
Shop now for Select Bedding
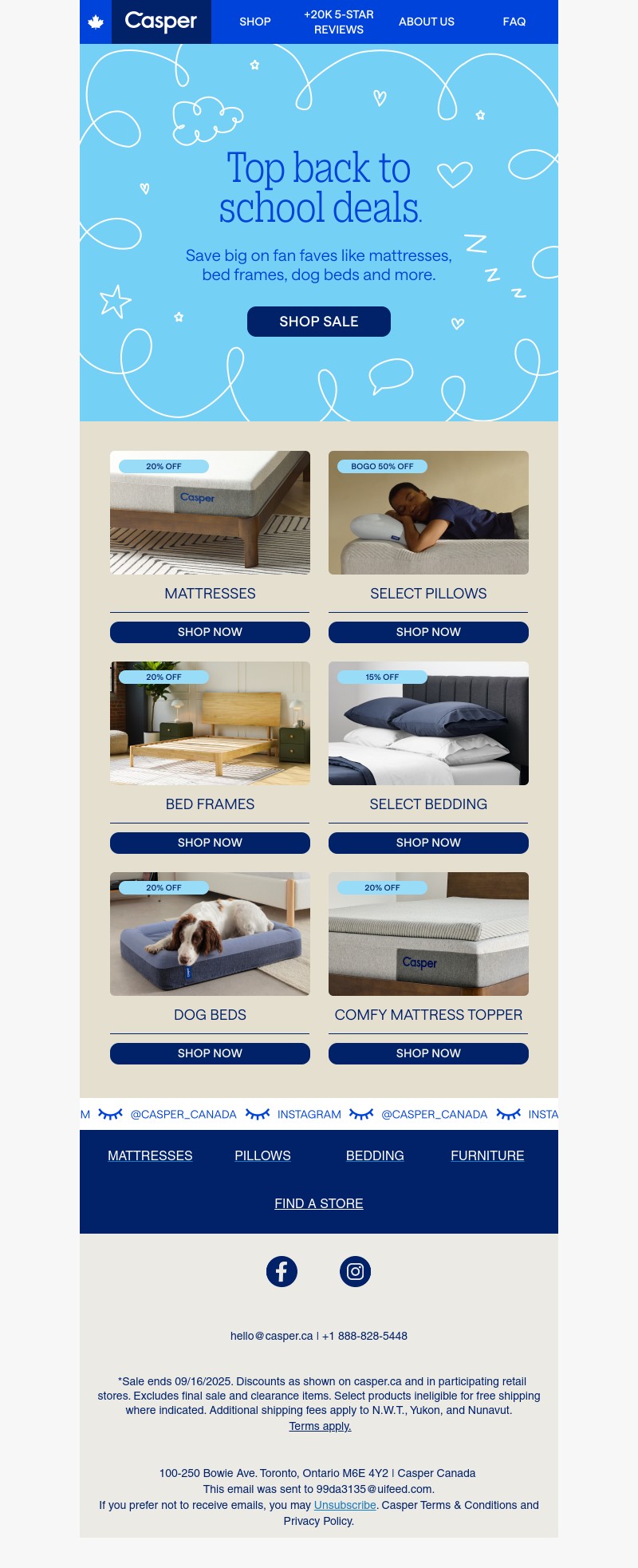pos(428,843)
